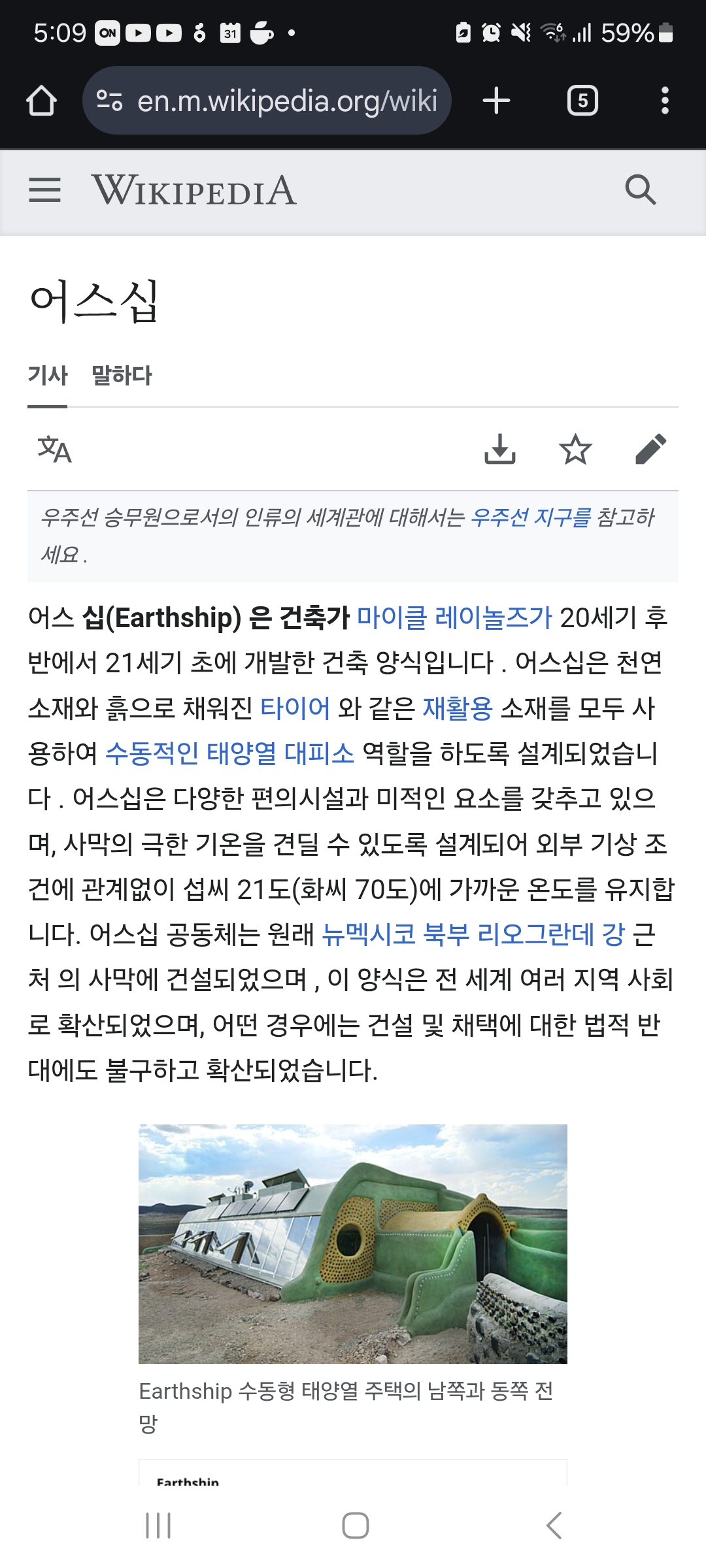Image resolution: width=706 pixels, height=1568 pixels.
Task: Visit the 재활용 link
Action: click(x=457, y=708)
